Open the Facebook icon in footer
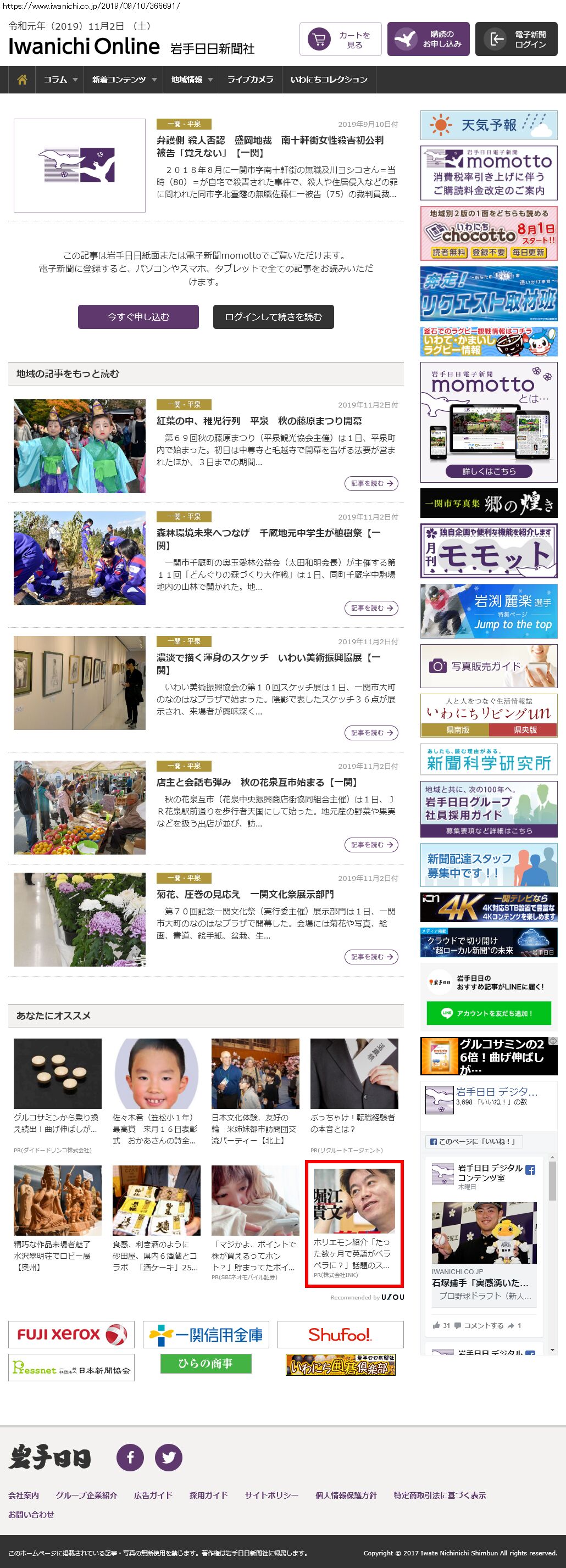 [130, 1457]
